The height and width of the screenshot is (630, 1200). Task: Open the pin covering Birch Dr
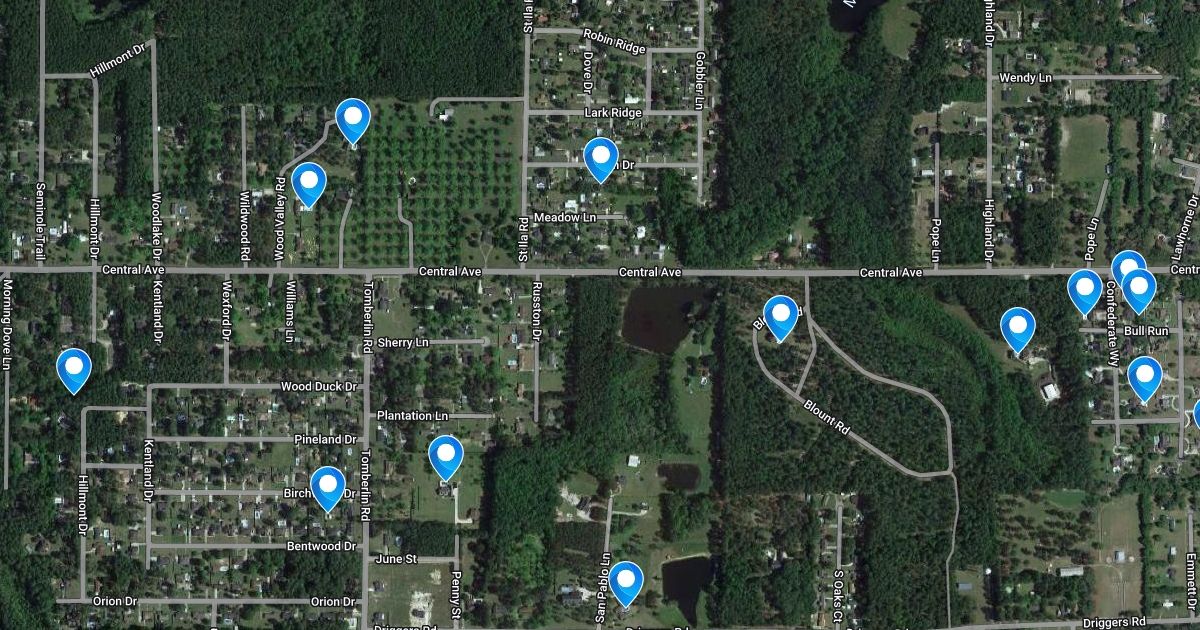328,486
